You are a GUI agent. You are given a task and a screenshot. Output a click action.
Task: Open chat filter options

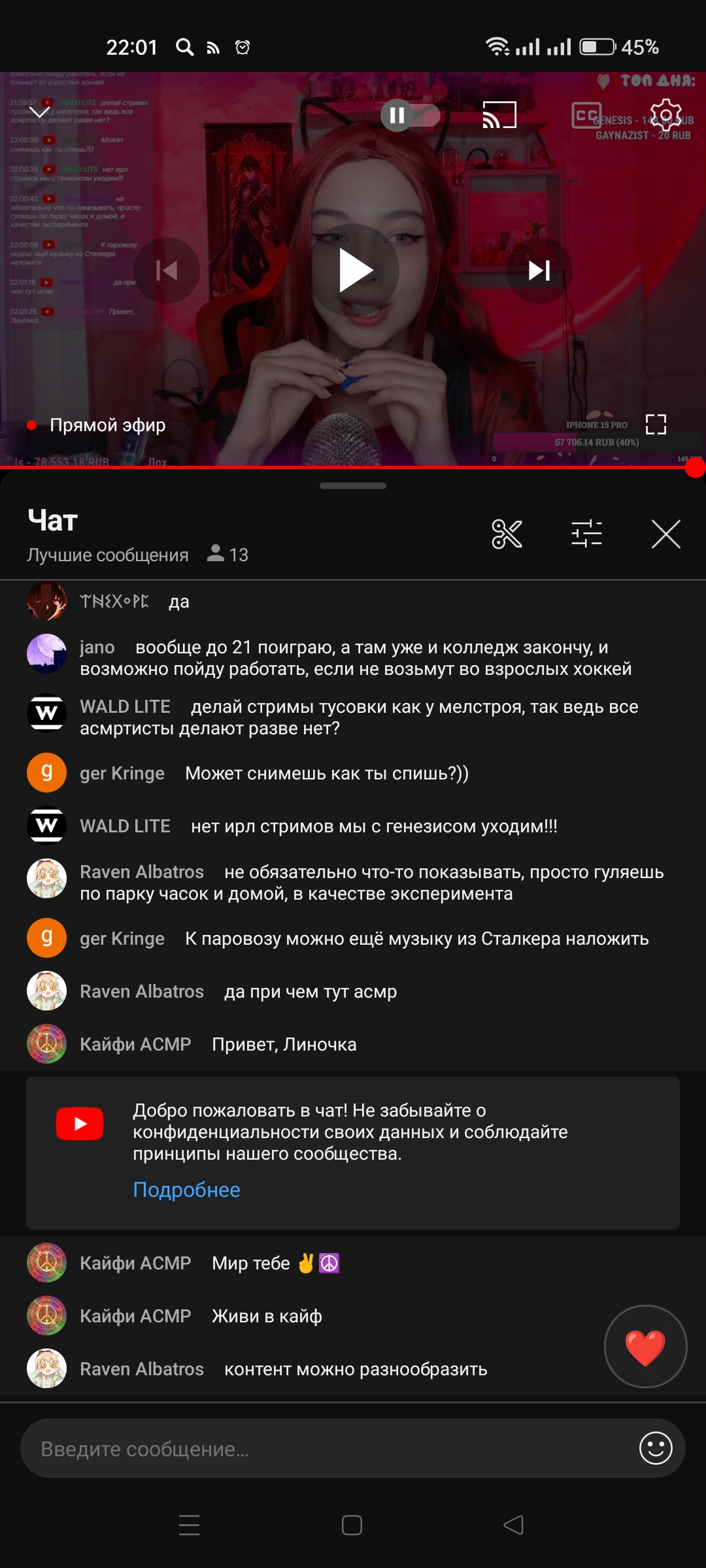pos(586,534)
